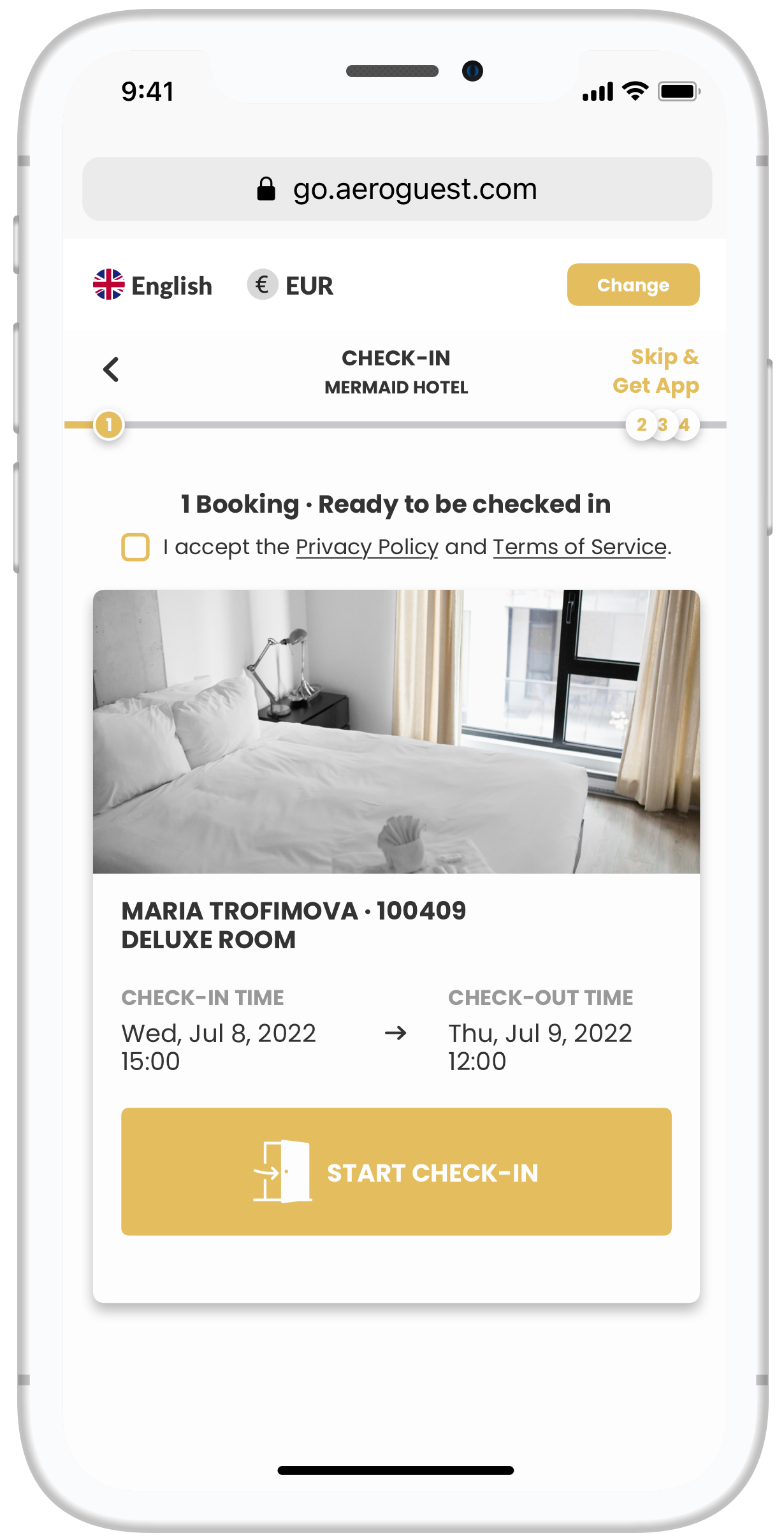Tap the Start Check-In button
Screen dimensions: 784x1540
[x=396, y=1172]
